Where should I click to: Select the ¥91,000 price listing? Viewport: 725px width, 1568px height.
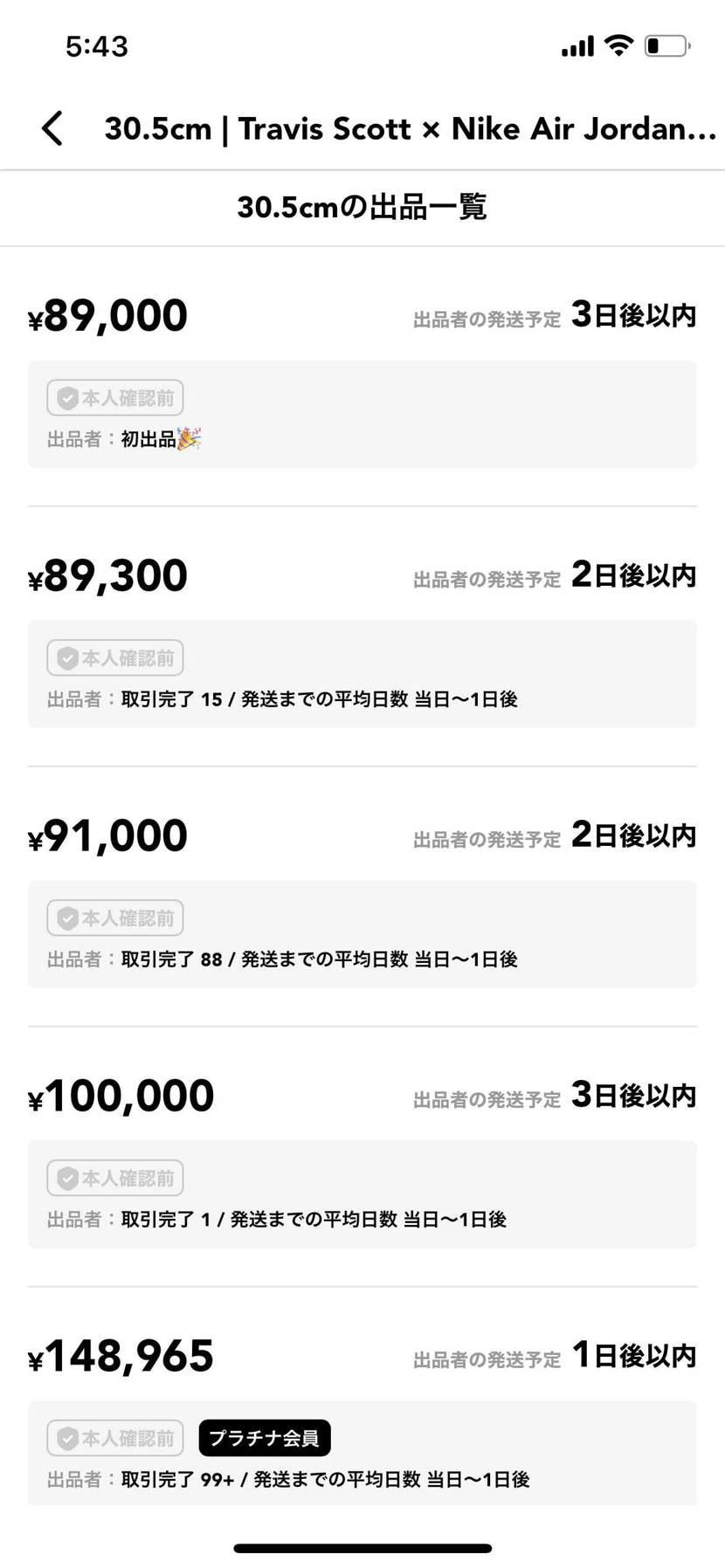click(107, 835)
